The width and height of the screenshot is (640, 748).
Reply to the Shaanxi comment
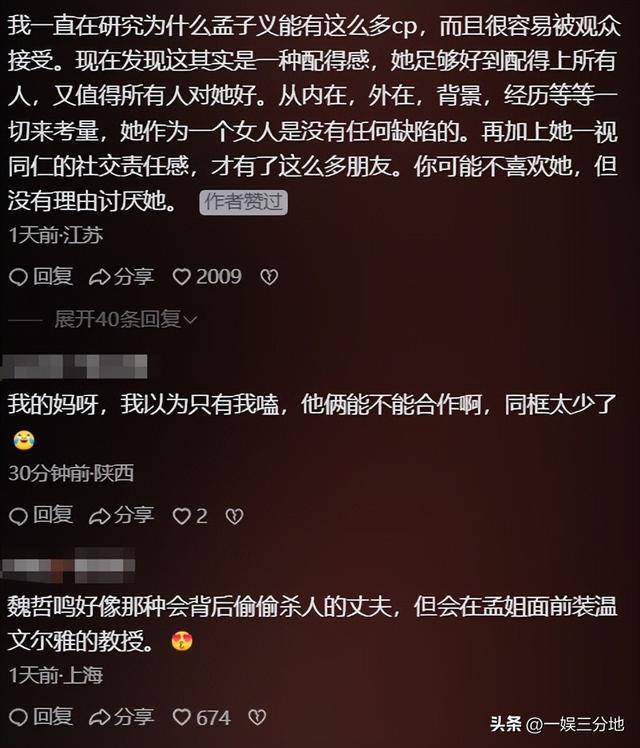[40, 516]
